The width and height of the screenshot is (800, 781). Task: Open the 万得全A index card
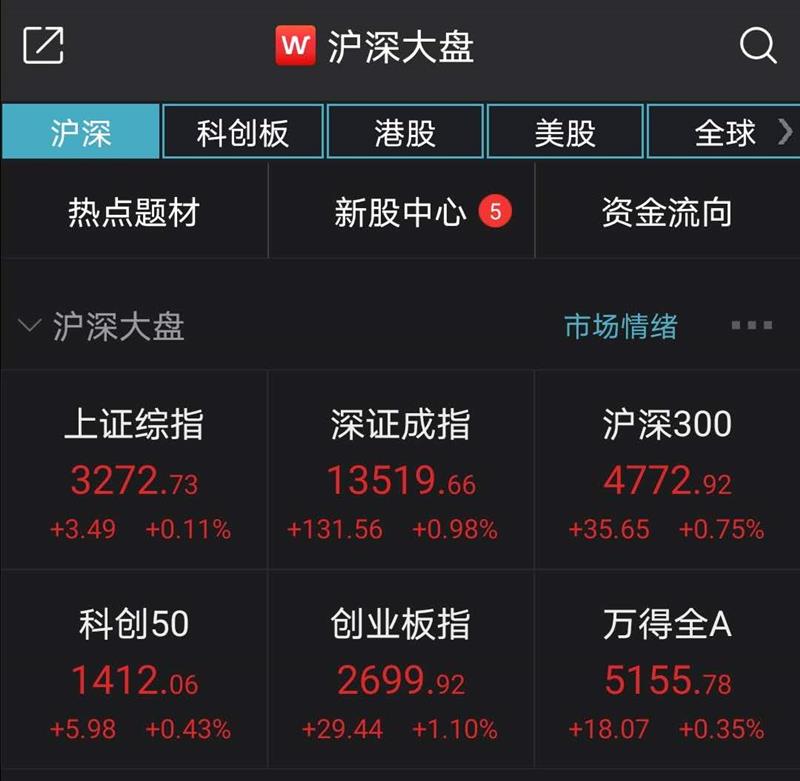(x=667, y=670)
